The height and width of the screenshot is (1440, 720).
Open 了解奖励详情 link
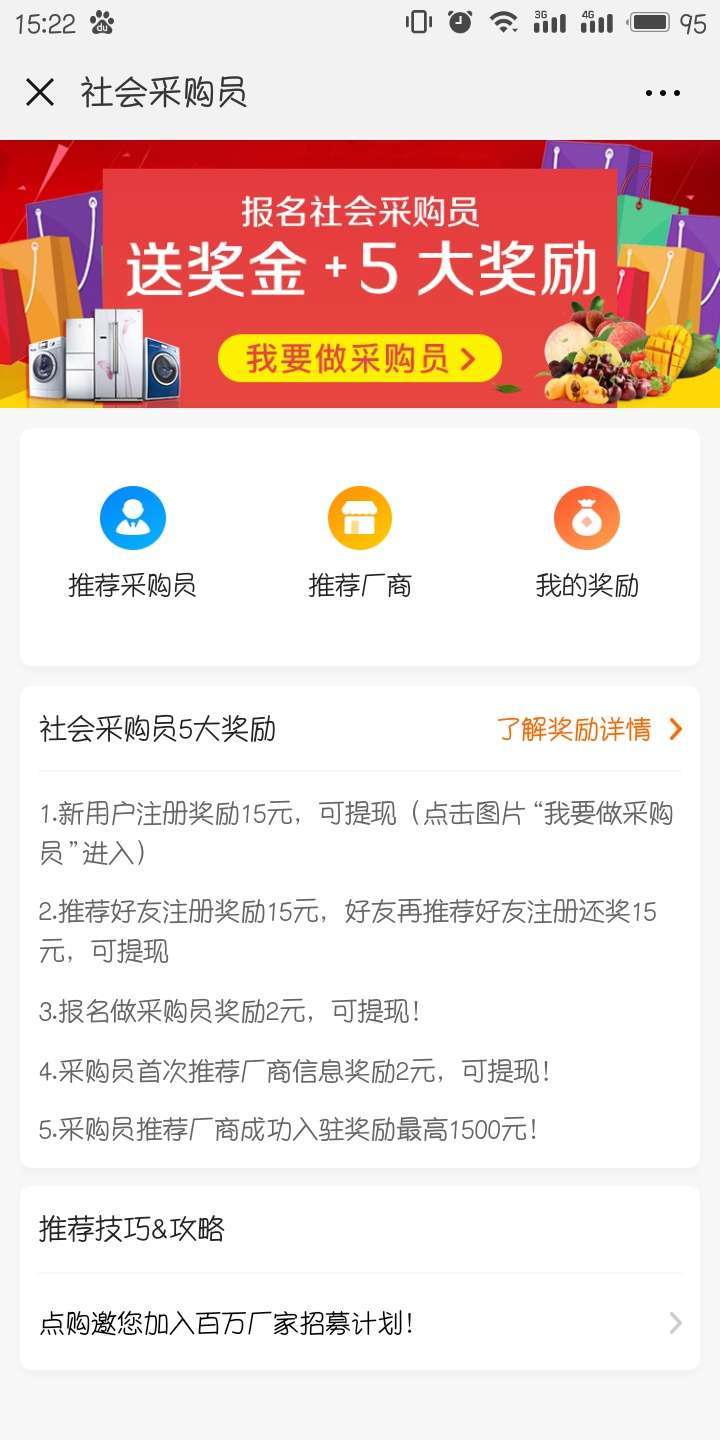pyautogui.click(x=588, y=729)
